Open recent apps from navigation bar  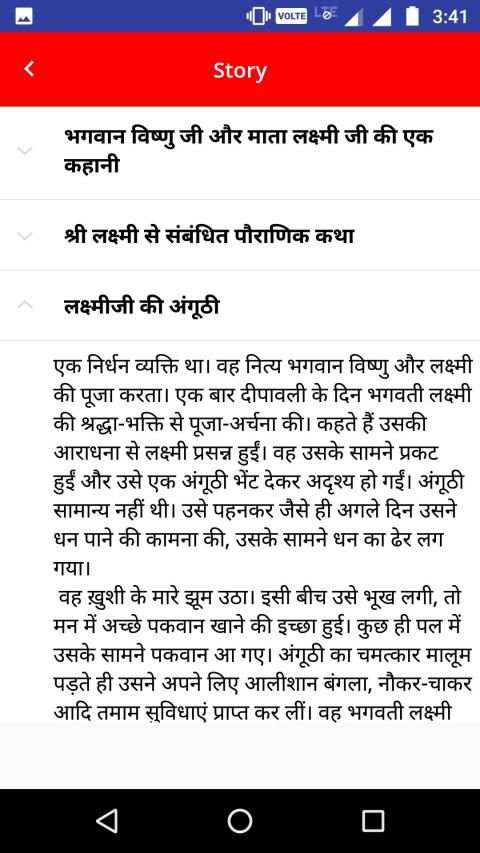tap(373, 820)
